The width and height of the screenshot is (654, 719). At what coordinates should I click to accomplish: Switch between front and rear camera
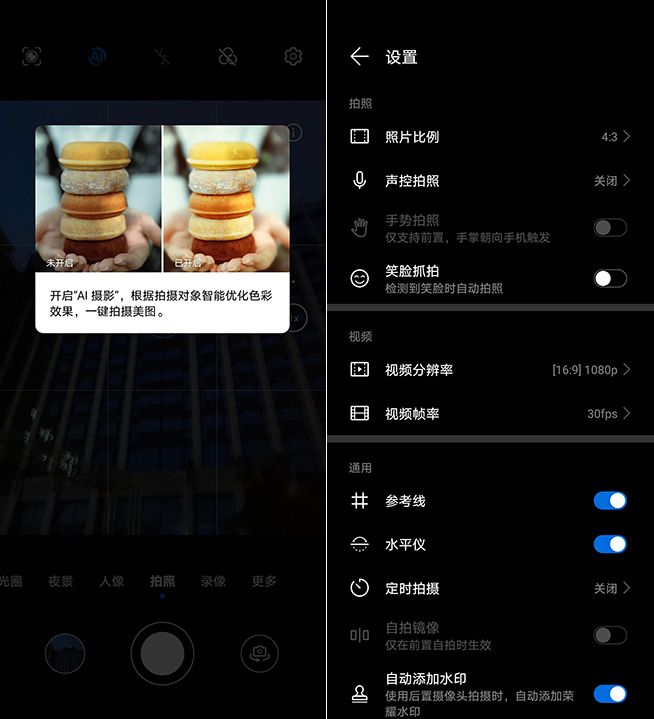(259, 653)
